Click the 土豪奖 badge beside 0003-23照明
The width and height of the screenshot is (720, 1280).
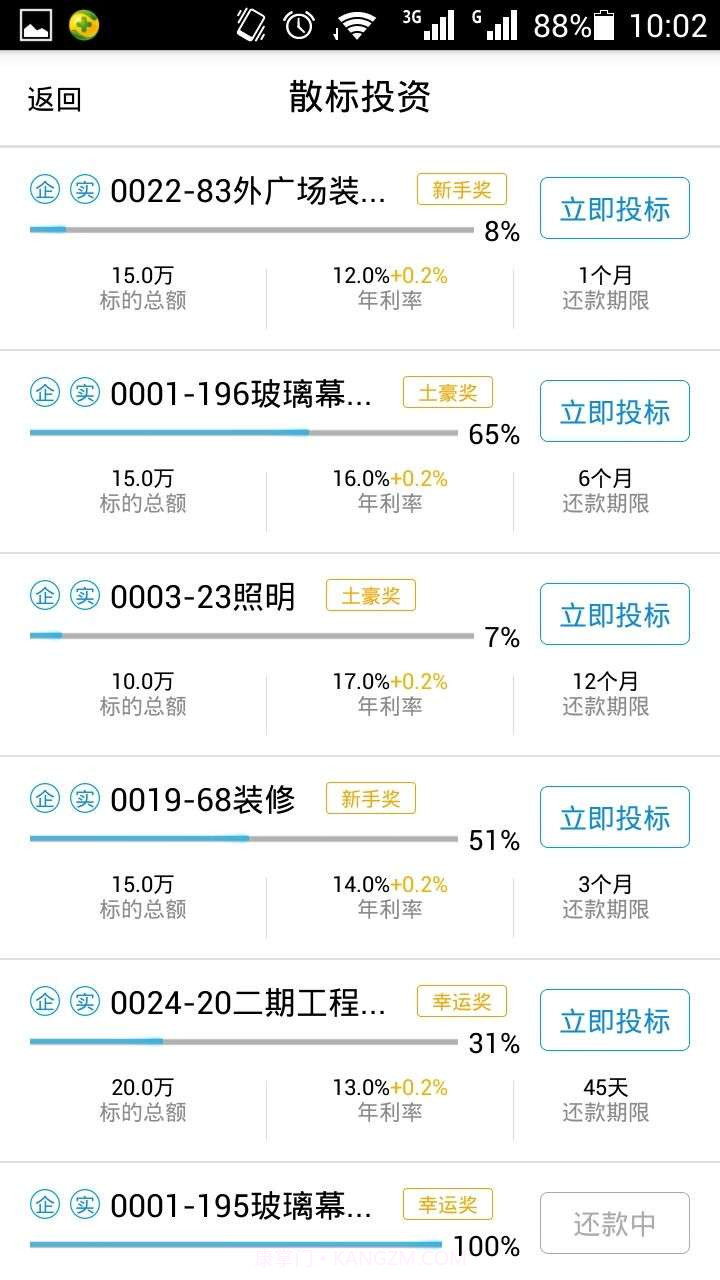pyautogui.click(x=370, y=595)
